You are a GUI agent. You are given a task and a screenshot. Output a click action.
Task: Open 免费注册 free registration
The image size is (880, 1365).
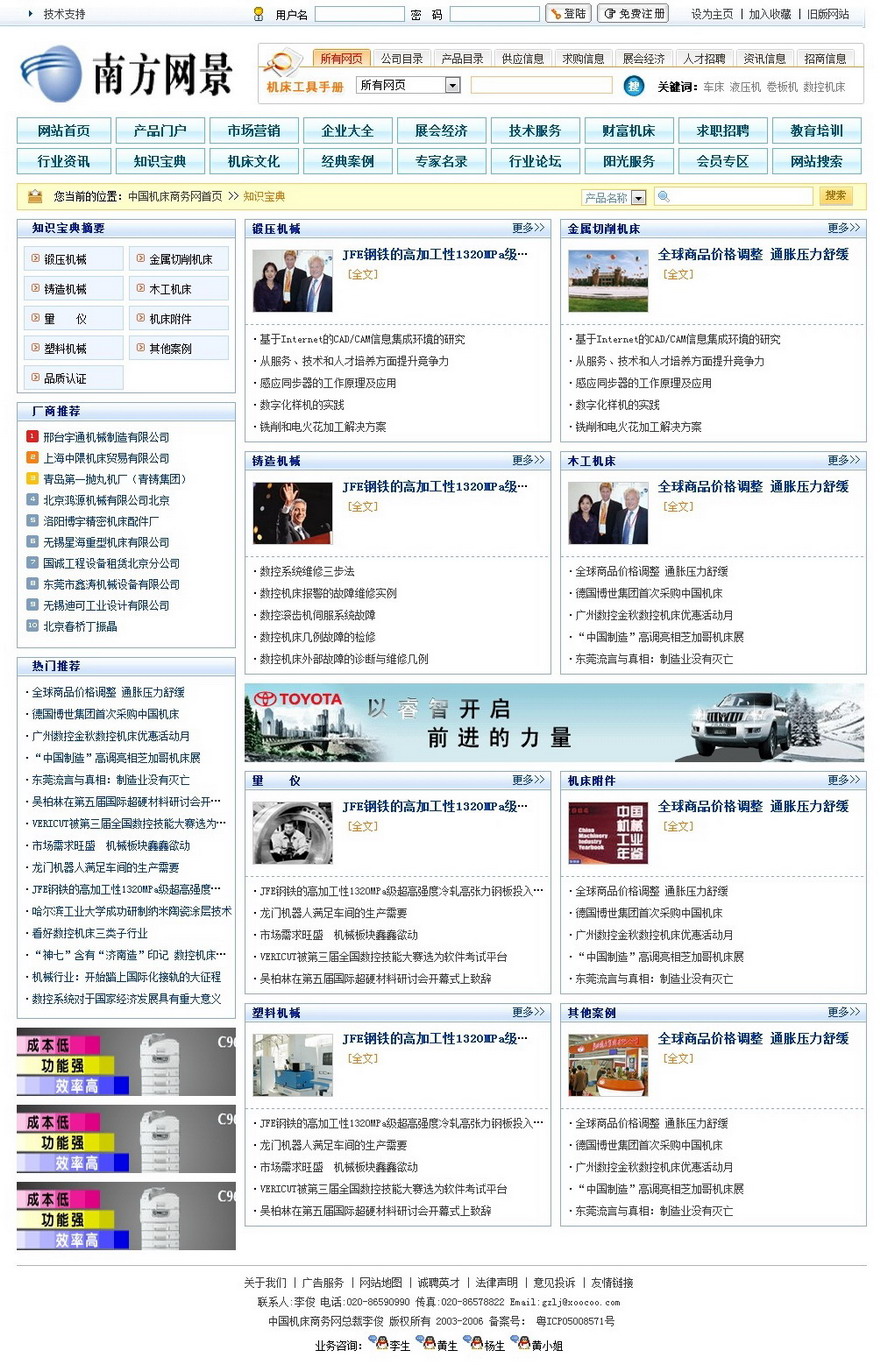coord(633,14)
